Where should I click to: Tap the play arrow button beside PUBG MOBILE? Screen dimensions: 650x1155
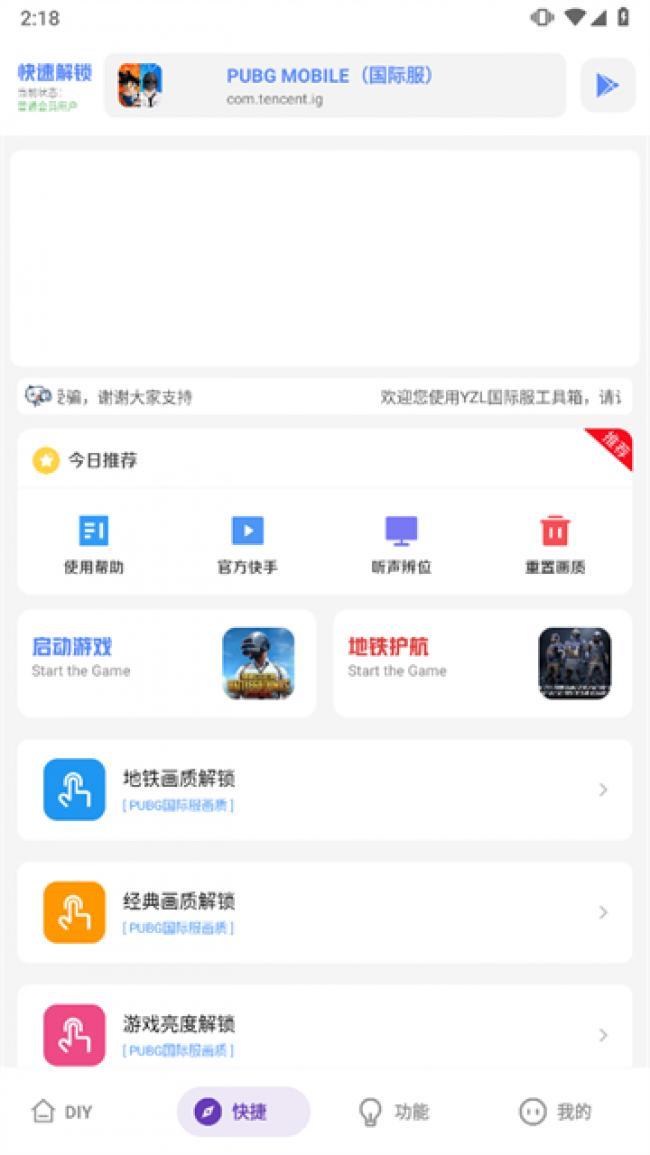pyautogui.click(x=607, y=85)
